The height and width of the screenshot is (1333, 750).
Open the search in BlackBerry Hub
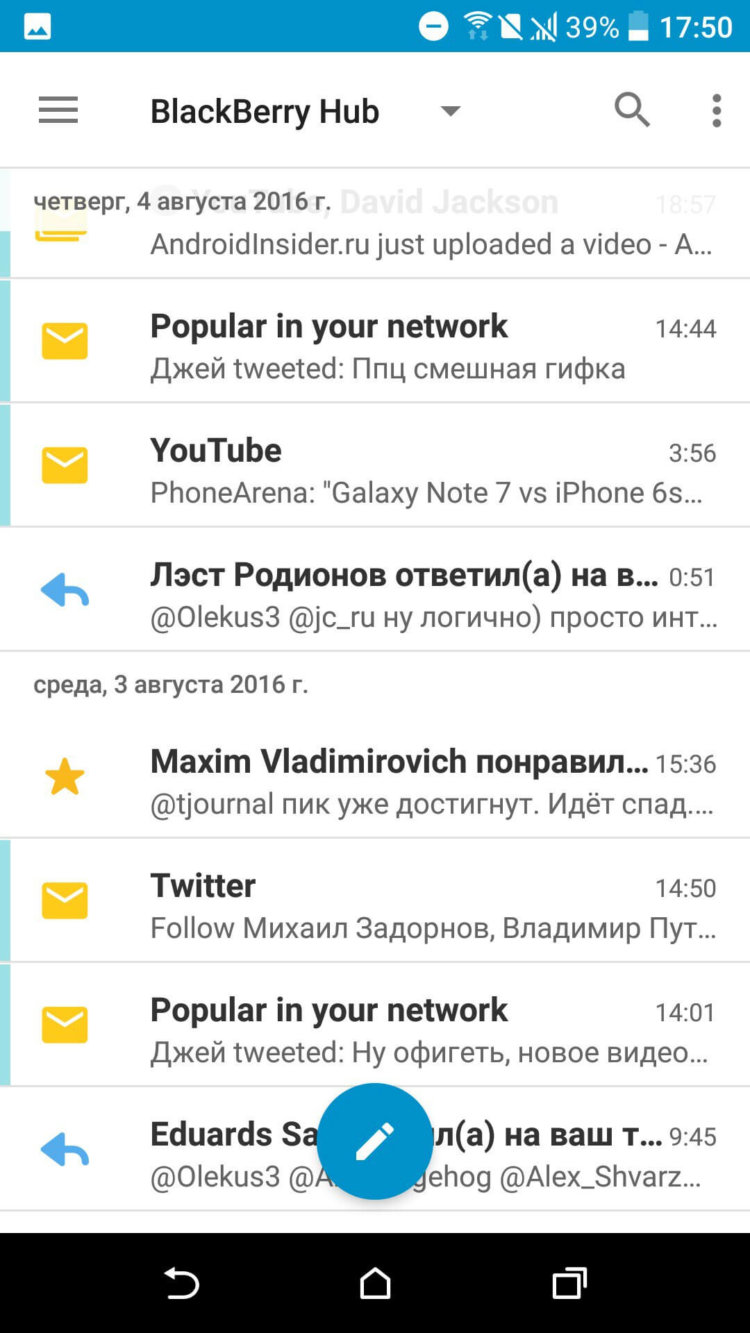(632, 110)
